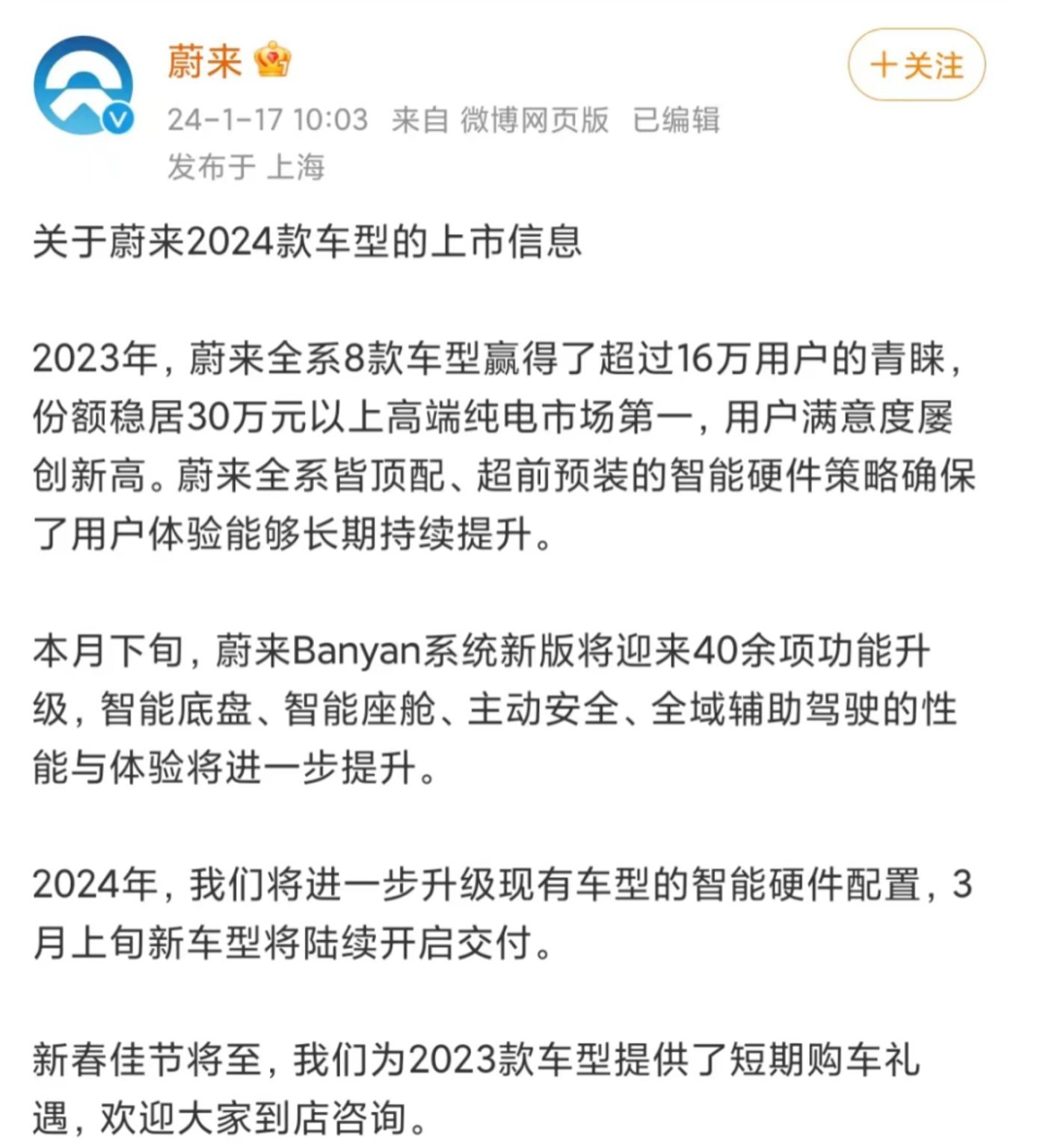Follow 蔚来 with the +关注 button
This screenshot has height=1148, width=1046.
[x=916, y=65]
